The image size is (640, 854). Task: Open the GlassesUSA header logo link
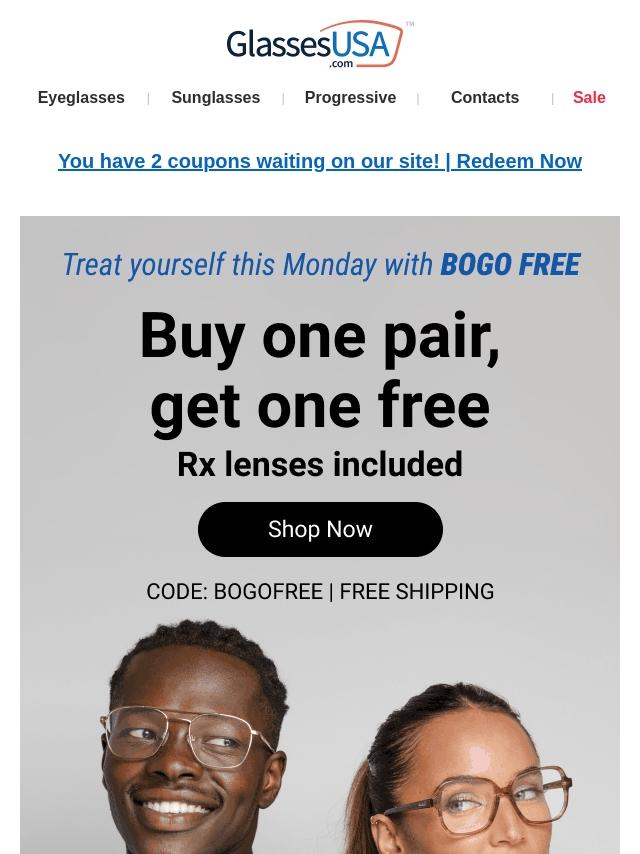coord(320,44)
